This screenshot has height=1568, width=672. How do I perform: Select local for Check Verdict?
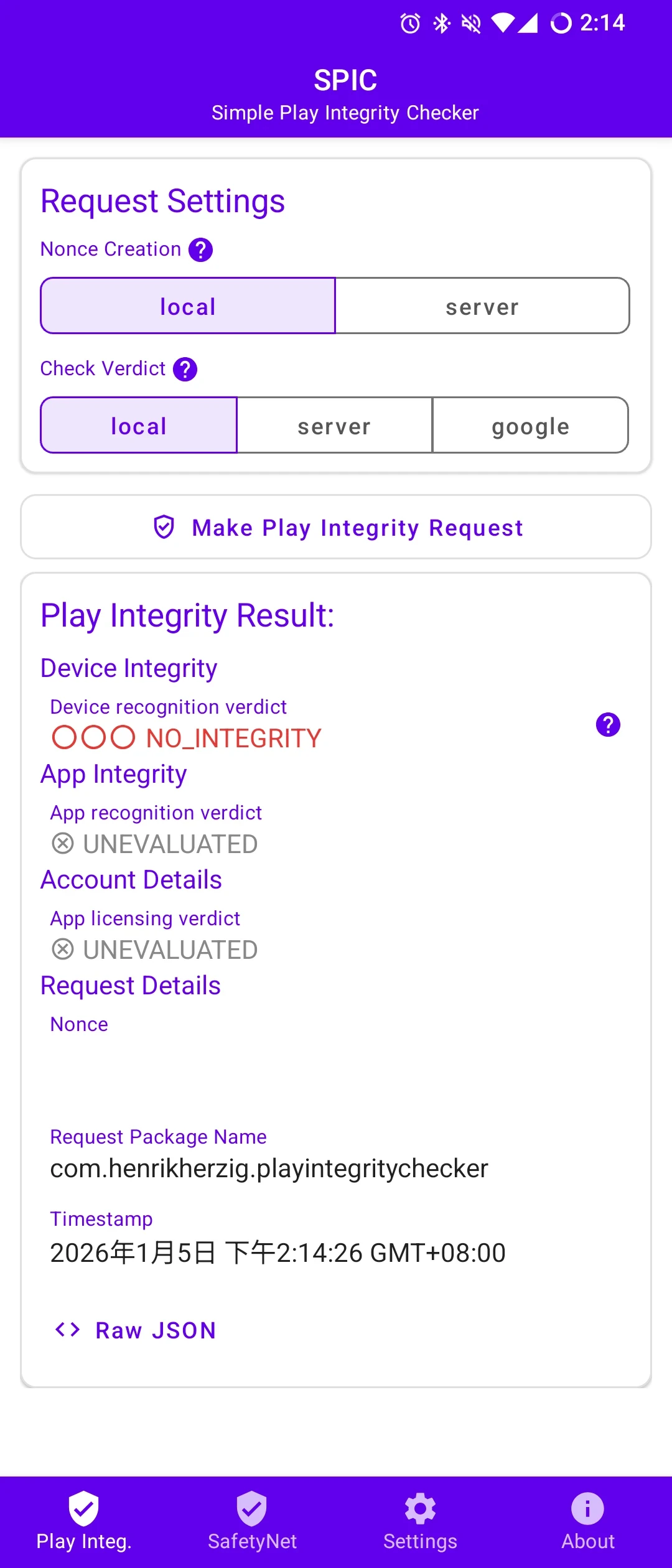click(139, 426)
